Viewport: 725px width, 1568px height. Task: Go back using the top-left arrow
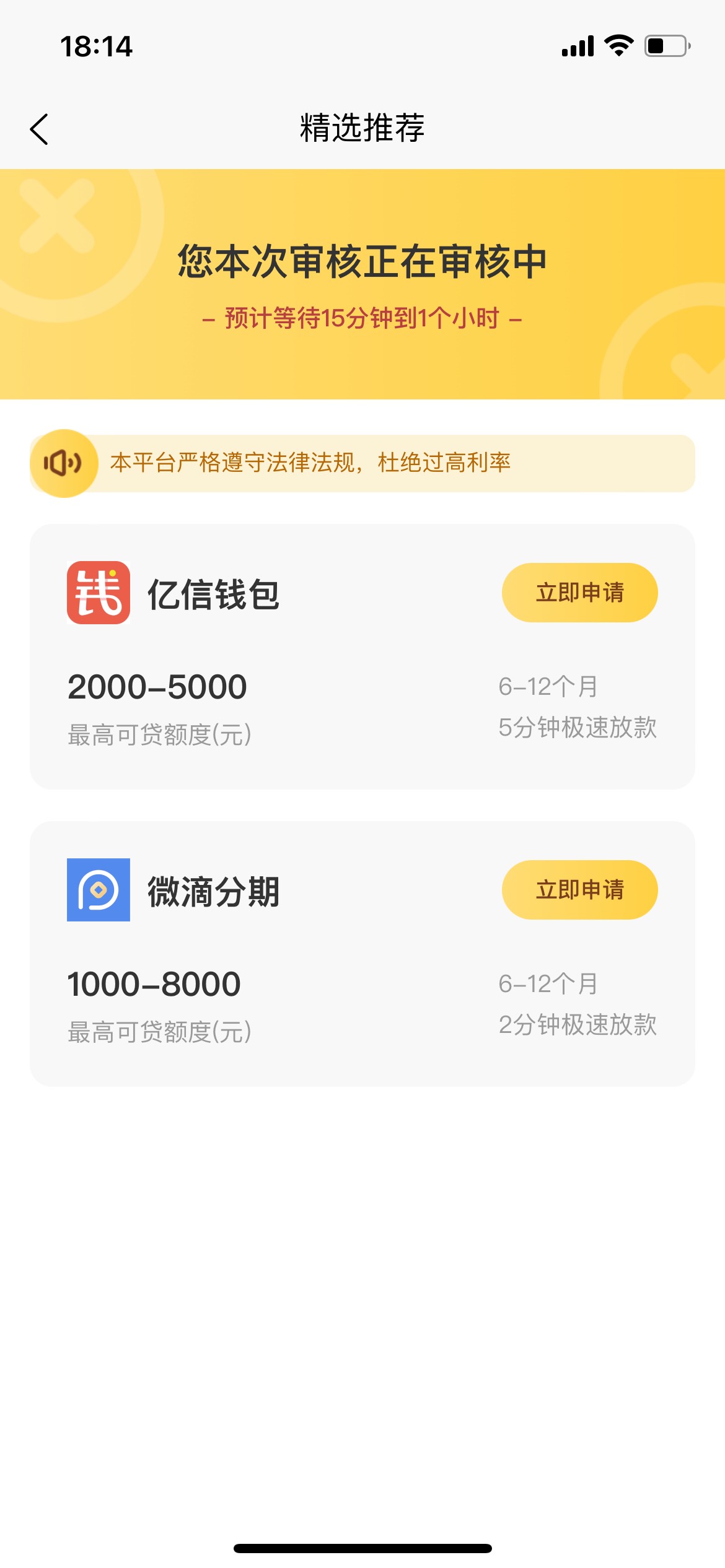tap(39, 129)
